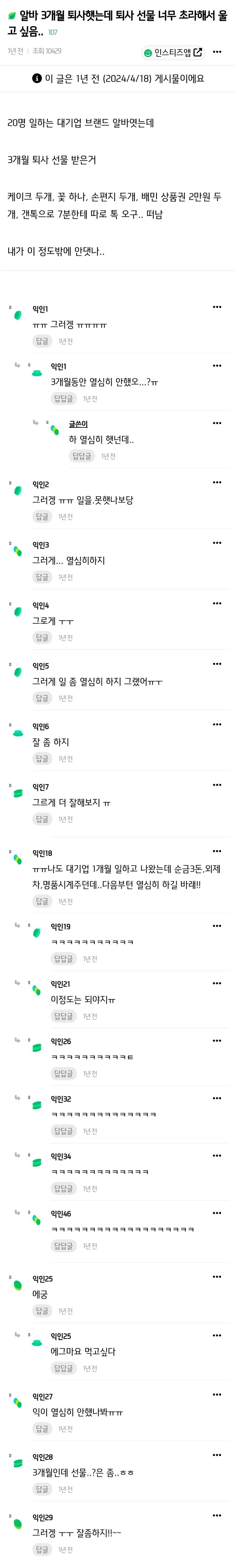Viewport: 237px width, 1568px height.
Task: Tap 답글 under 익인29's comment
Action: pos(42,1550)
